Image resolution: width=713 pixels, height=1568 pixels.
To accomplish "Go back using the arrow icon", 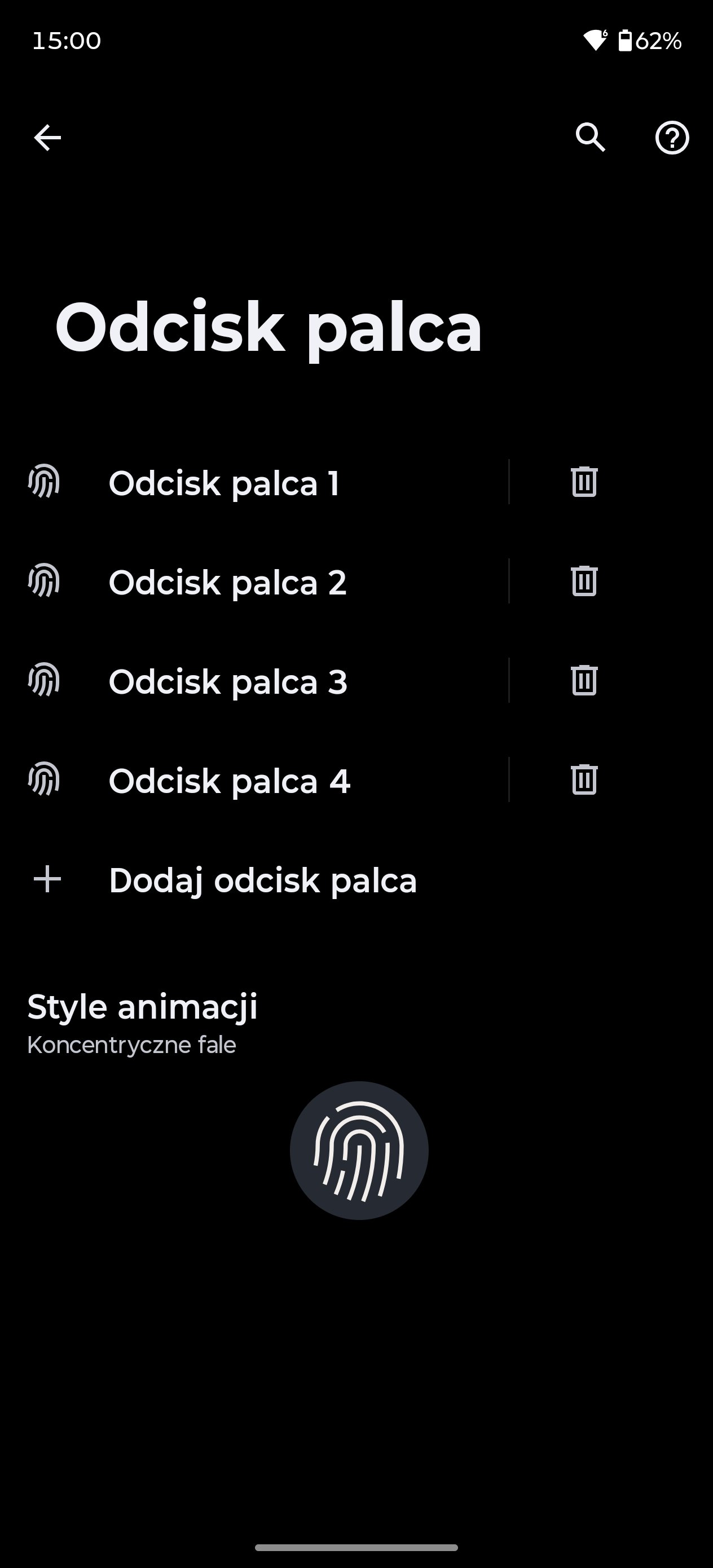I will pyautogui.click(x=47, y=138).
